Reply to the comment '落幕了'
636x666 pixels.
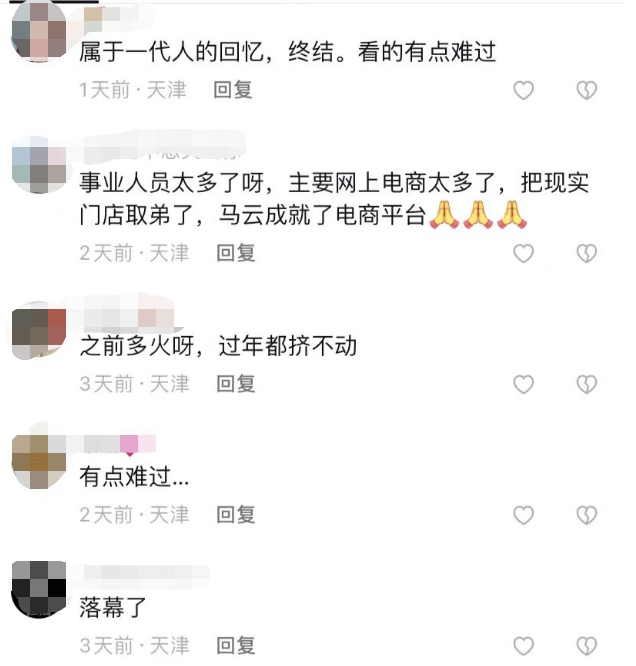pos(237,645)
